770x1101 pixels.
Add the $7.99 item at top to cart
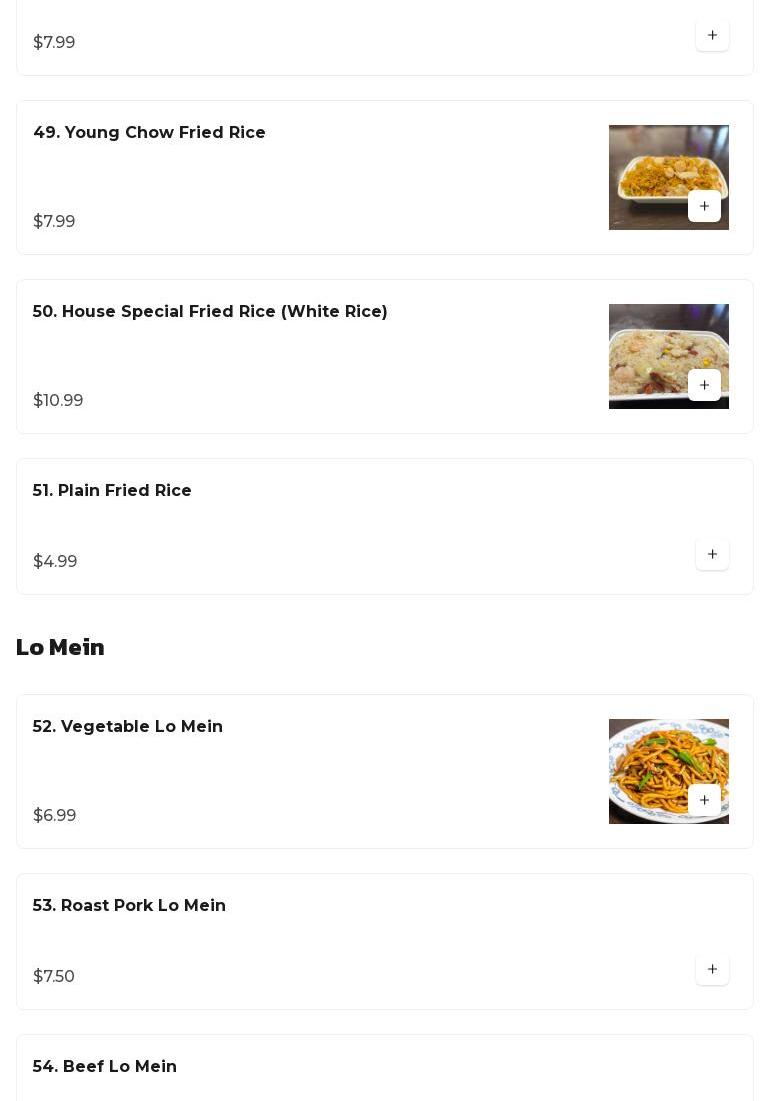click(712, 35)
